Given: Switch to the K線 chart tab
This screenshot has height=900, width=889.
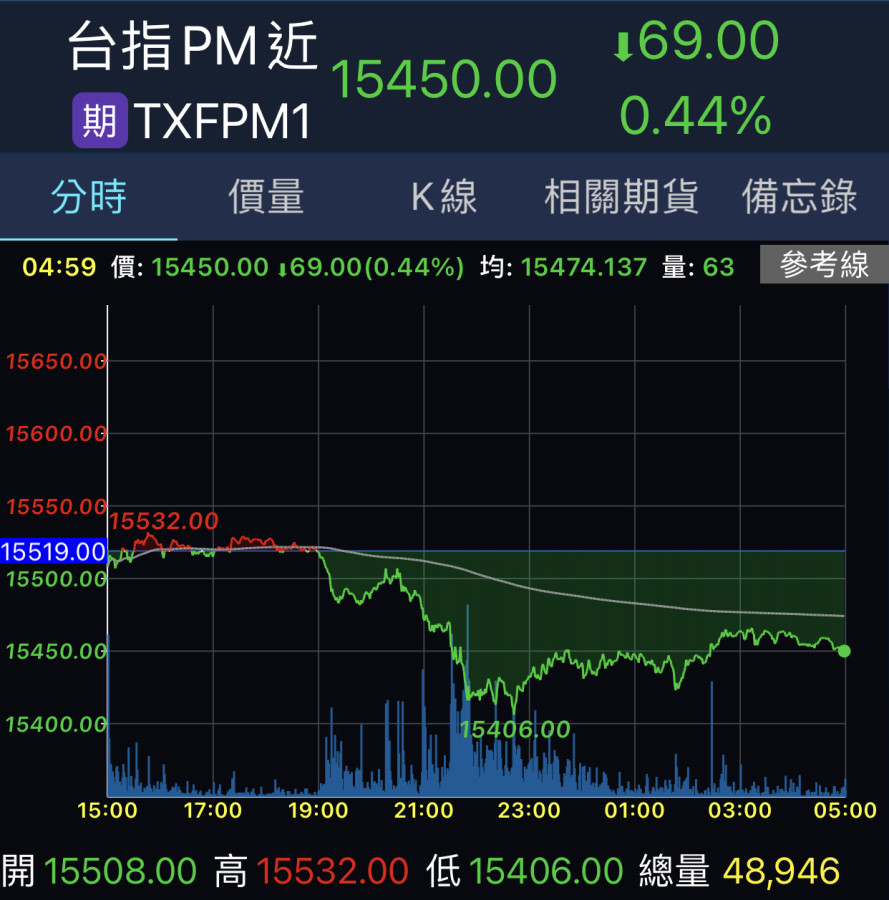Looking at the screenshot, I should coord(444,197).
